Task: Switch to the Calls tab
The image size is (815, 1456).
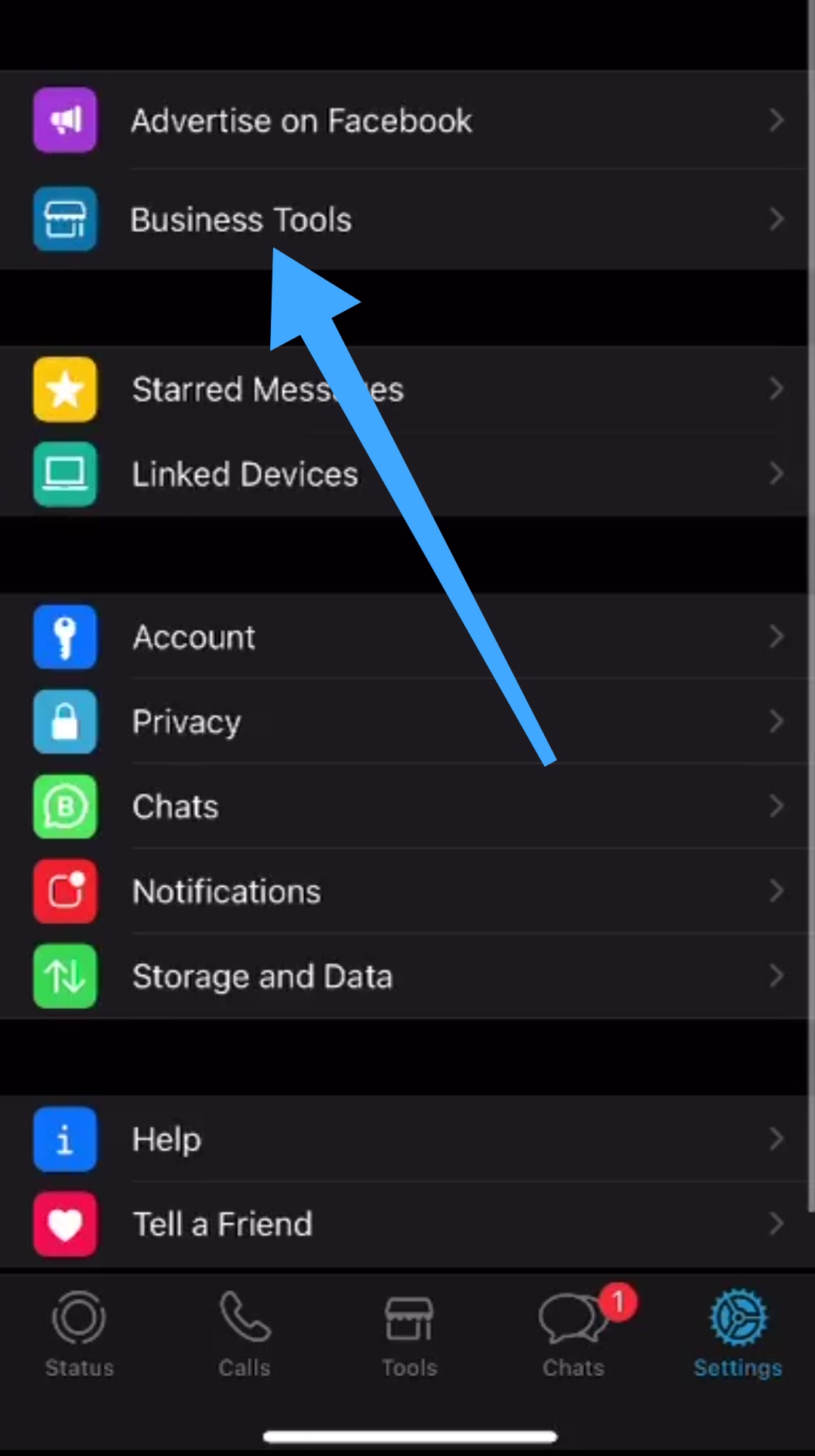Action: pos(244,1334)
